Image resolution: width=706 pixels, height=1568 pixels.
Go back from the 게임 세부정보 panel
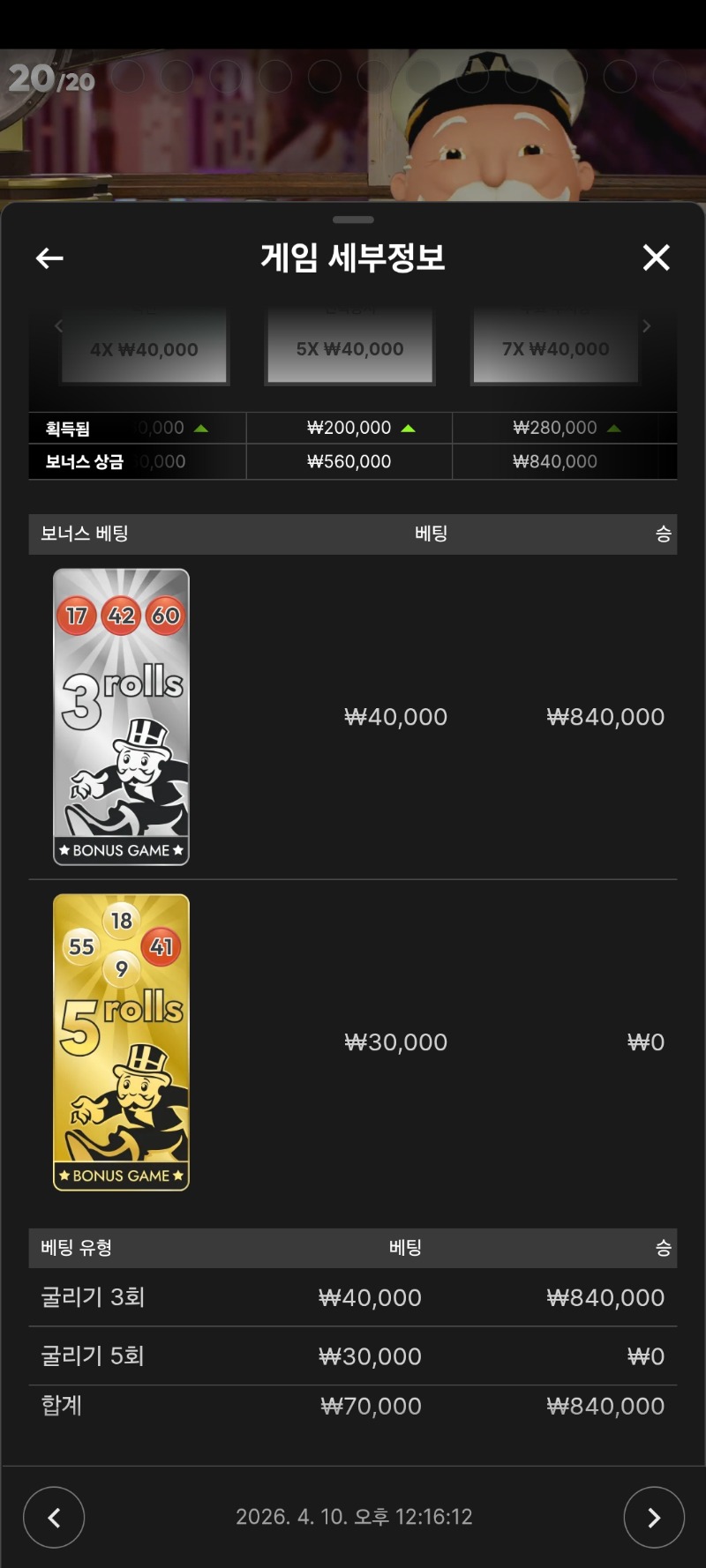49,258
